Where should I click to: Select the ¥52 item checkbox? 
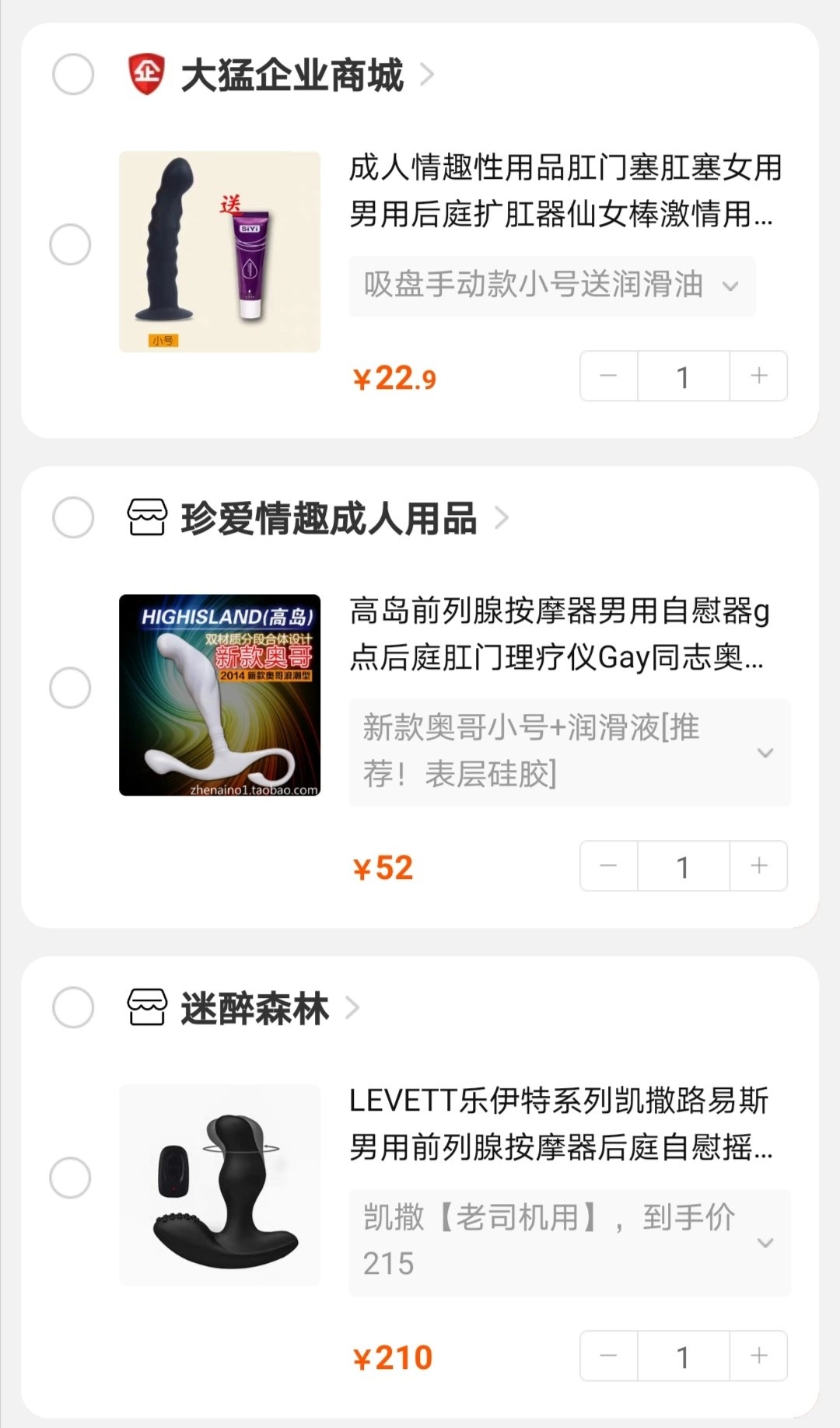(70, 688)
